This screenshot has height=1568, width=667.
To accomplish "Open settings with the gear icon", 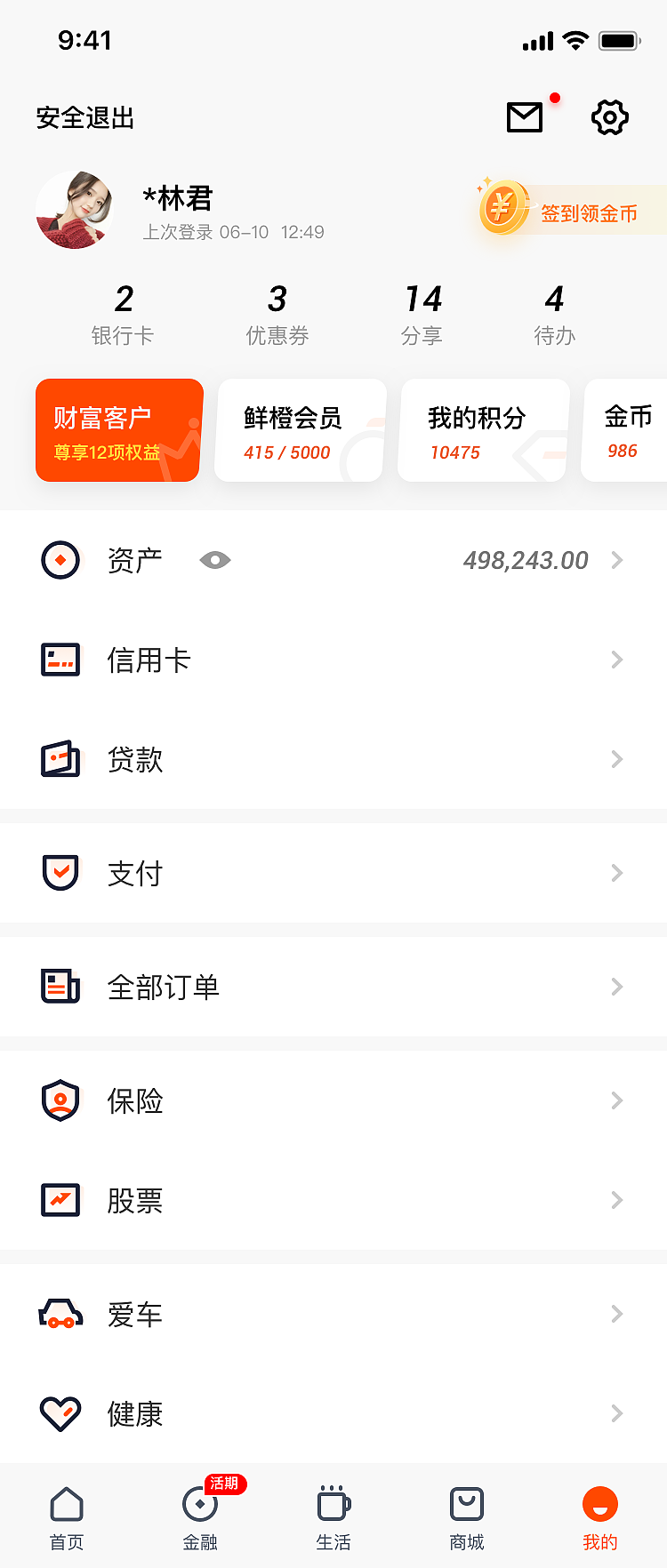I will coord(608,116).
